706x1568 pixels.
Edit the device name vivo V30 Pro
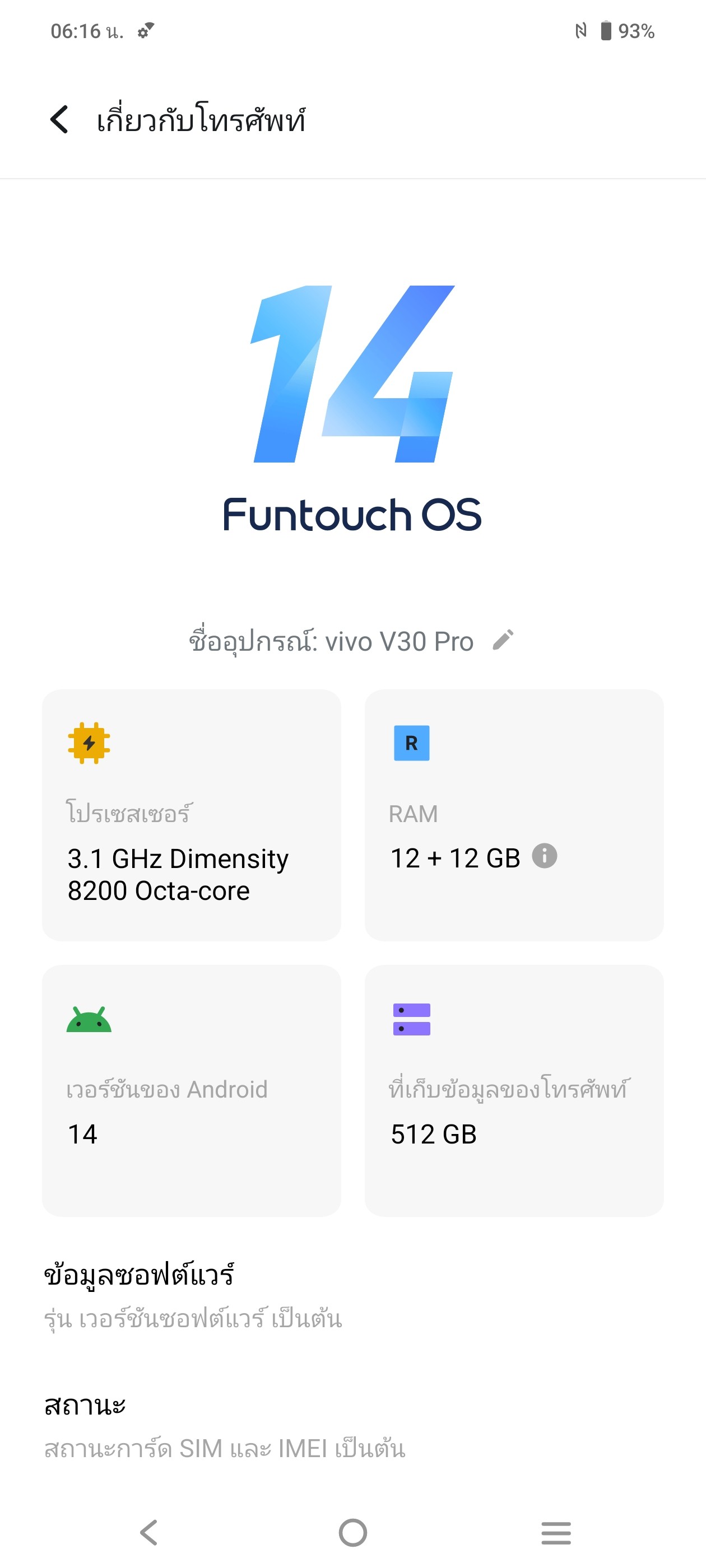coord(503,640)
